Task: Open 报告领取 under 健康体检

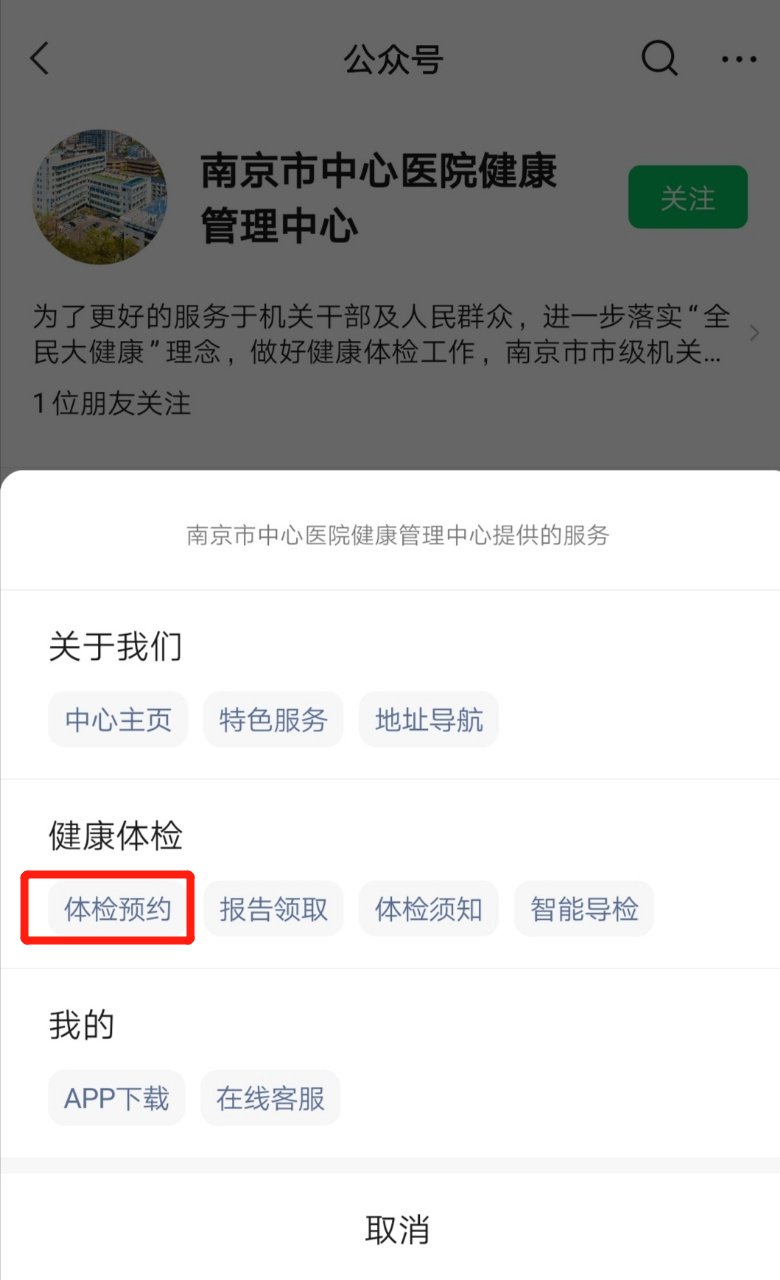Action: point(273,909)
